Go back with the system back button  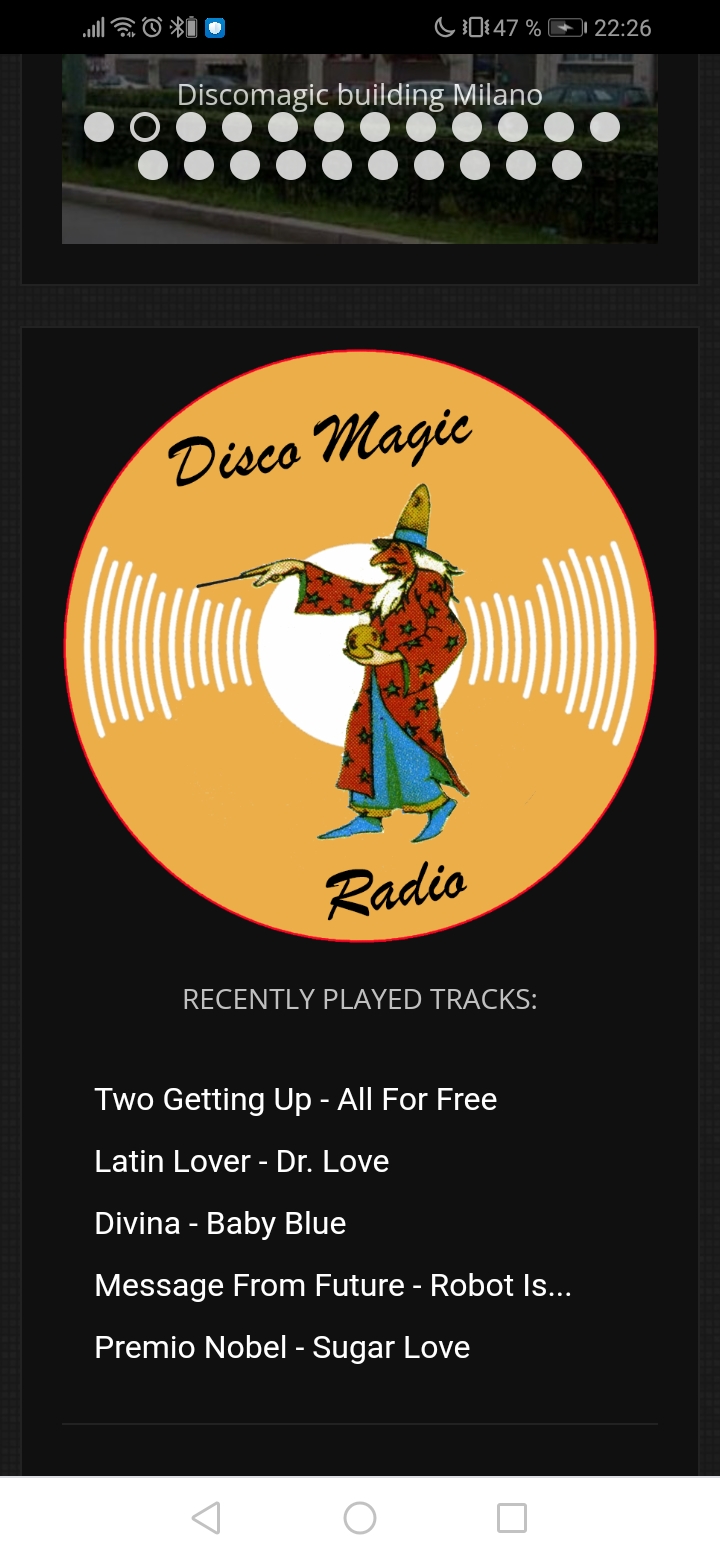point(206,1518)
